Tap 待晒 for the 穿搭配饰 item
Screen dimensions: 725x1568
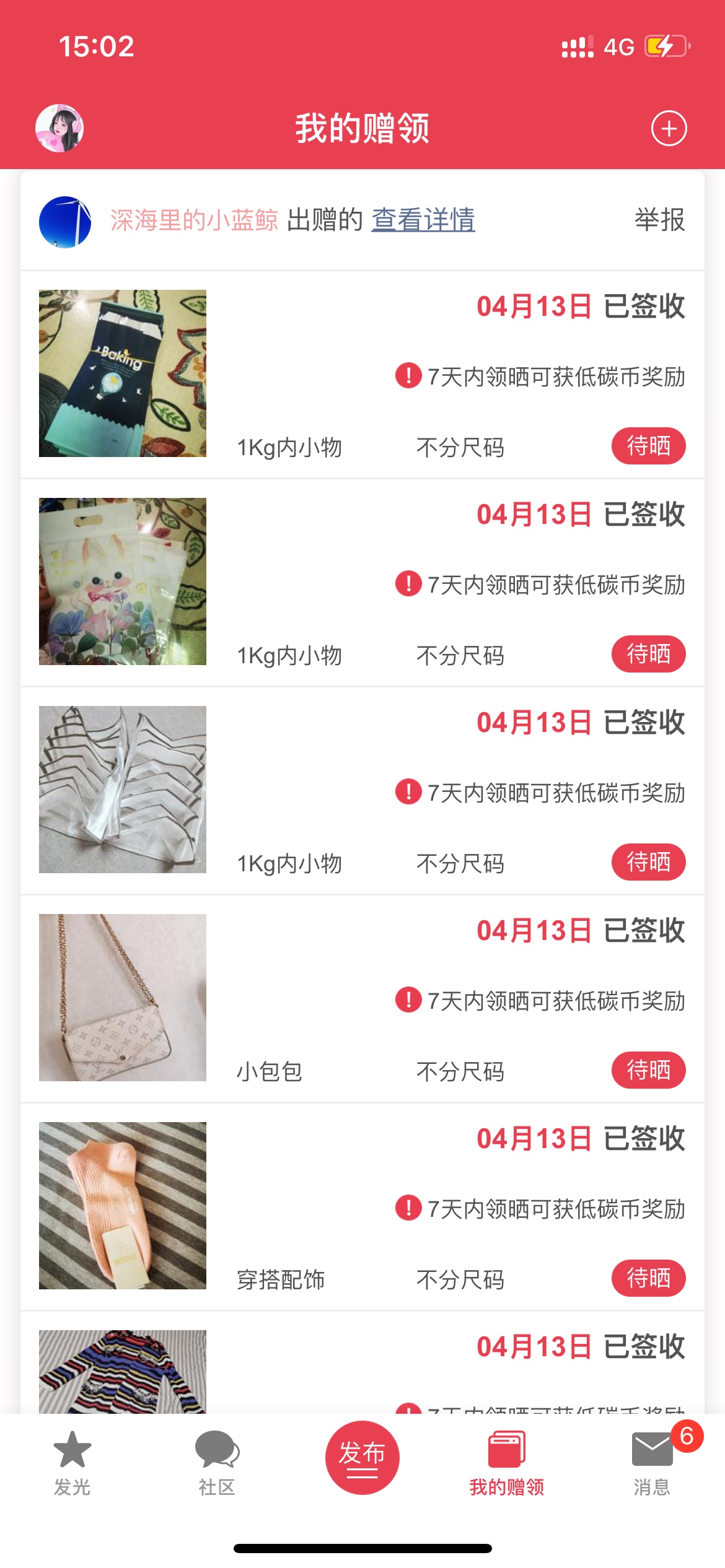tap(648, 1278)
